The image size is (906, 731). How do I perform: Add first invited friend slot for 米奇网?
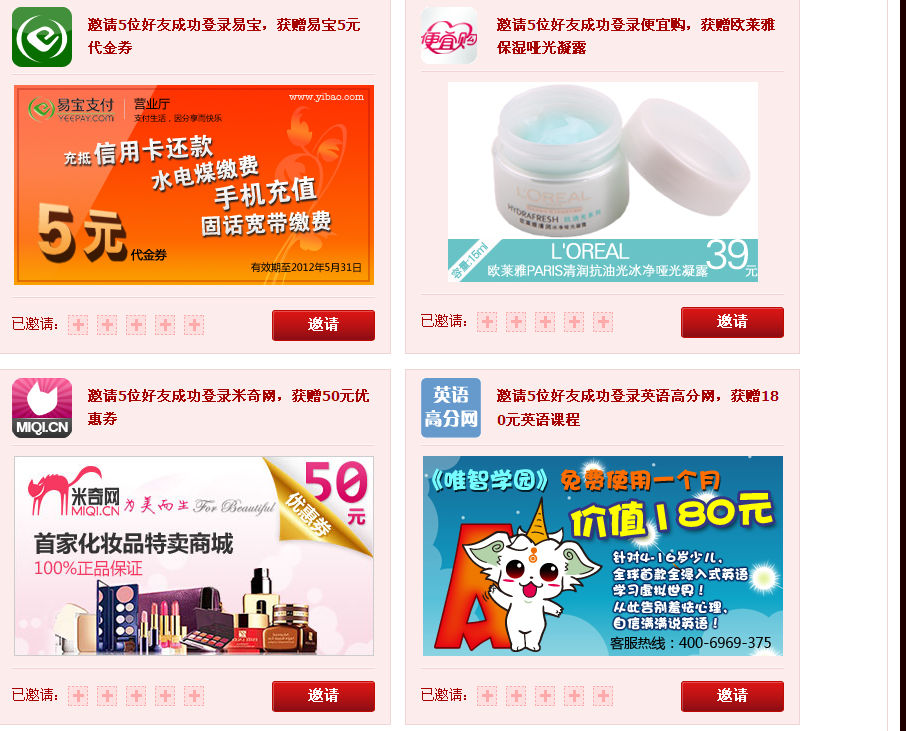pos(78,696)
